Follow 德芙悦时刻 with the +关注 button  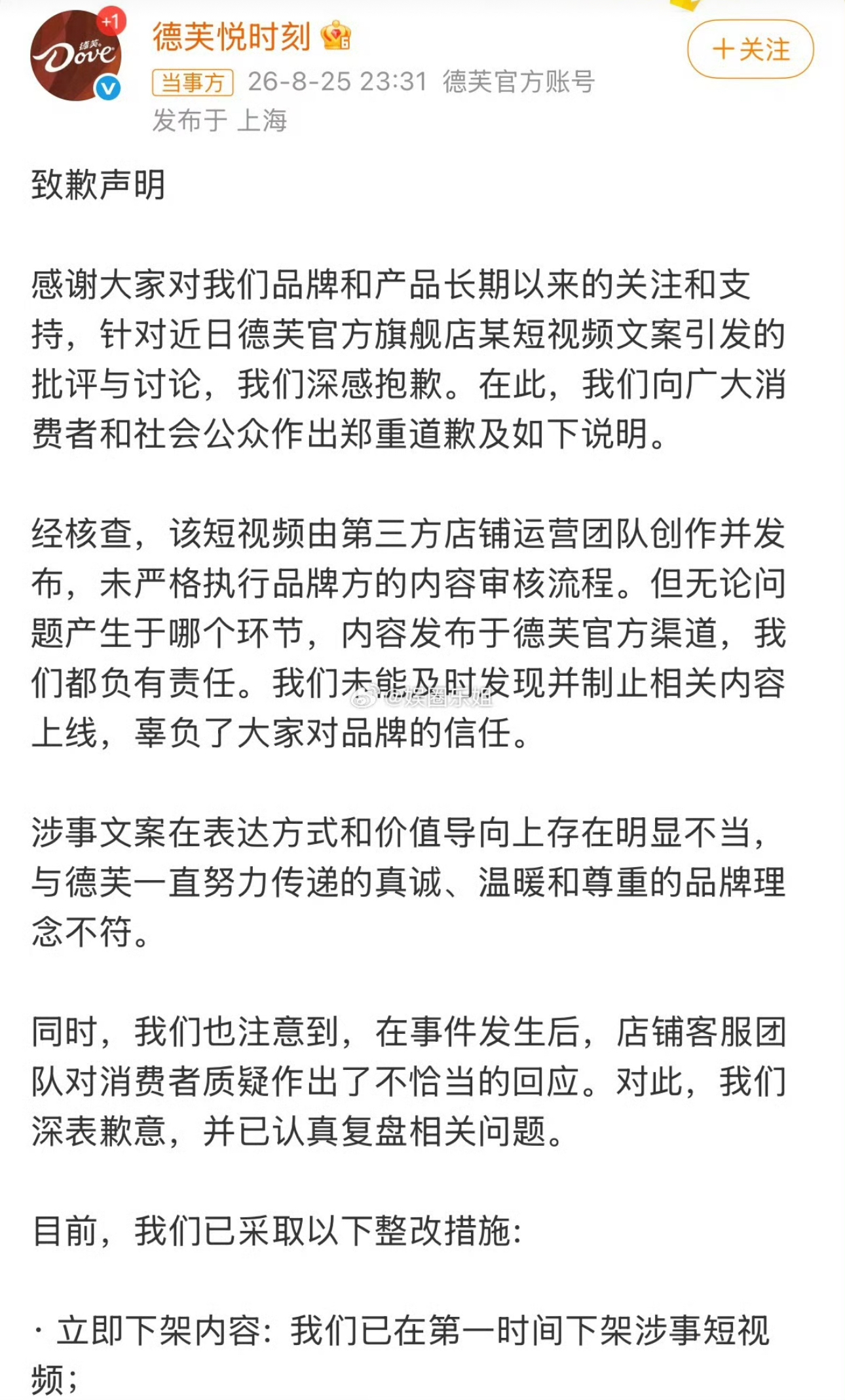[x=750, y=50]
